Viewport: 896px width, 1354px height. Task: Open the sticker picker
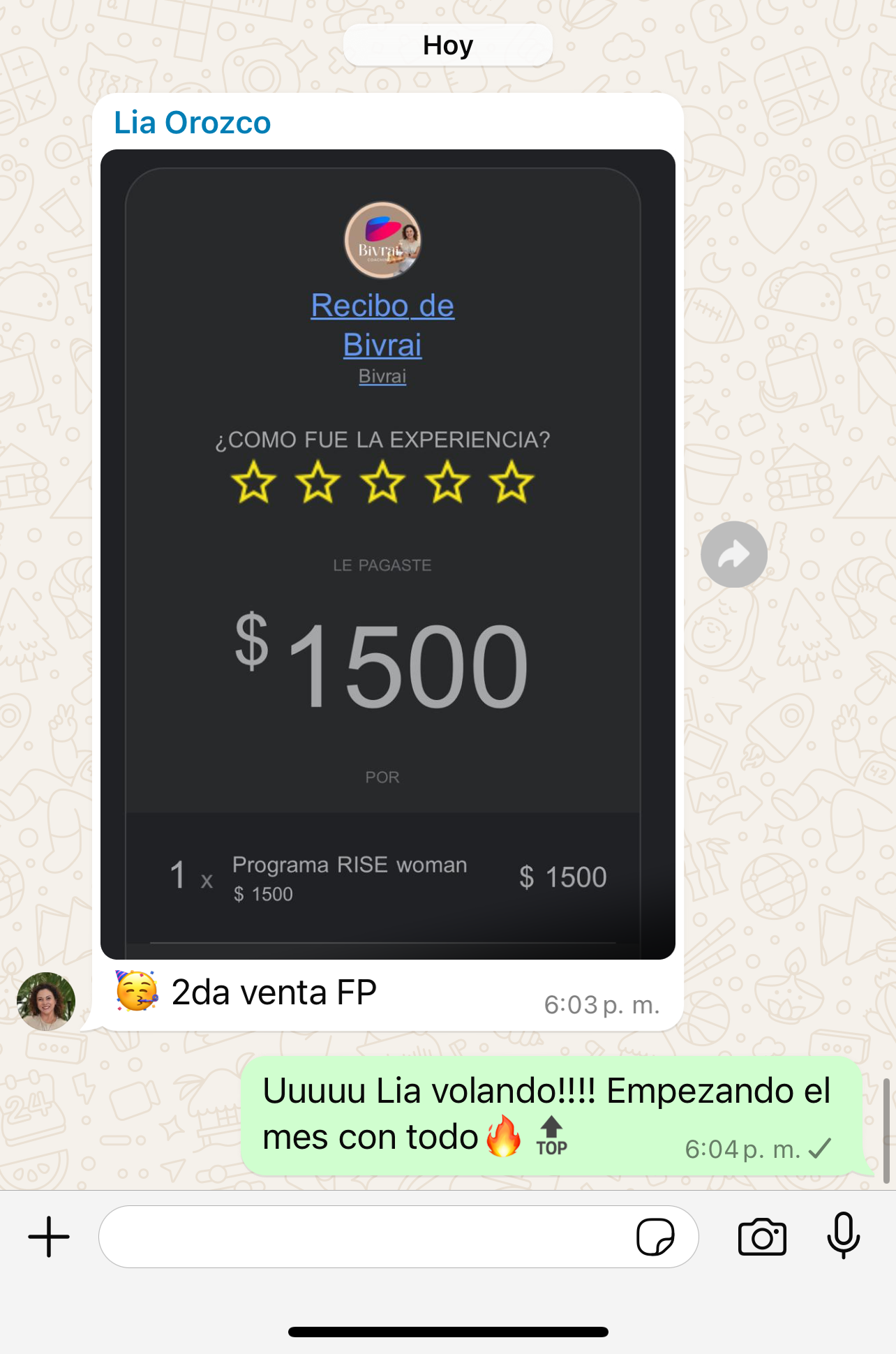[x=655, y=1237]
